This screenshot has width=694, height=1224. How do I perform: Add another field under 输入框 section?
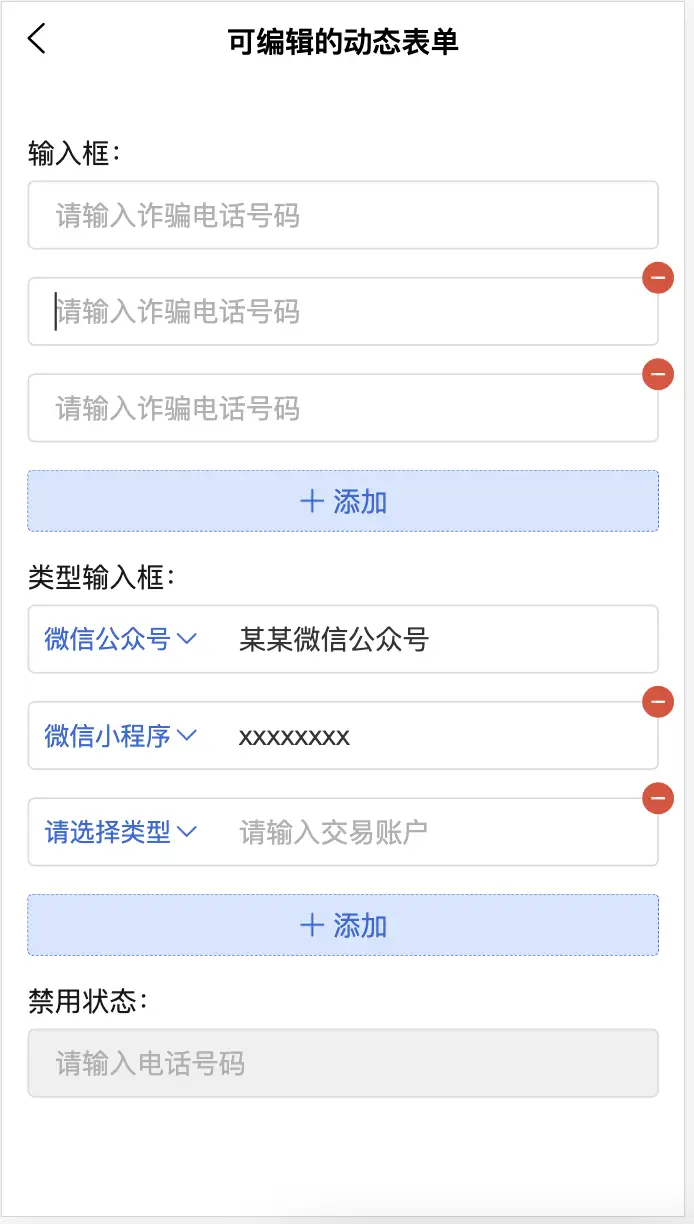click(342, 501)
